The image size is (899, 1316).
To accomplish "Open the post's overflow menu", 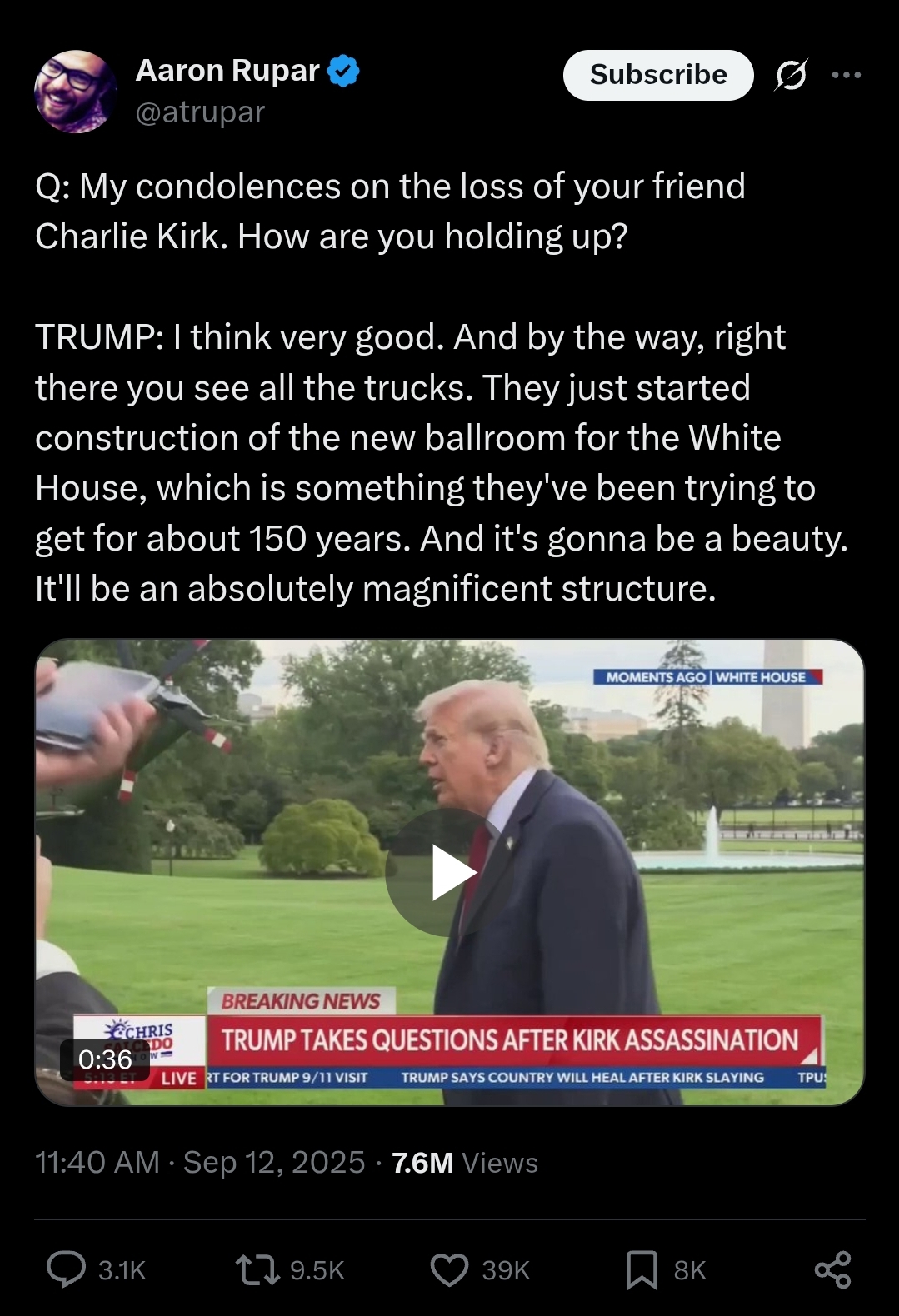I will (847, 76).
